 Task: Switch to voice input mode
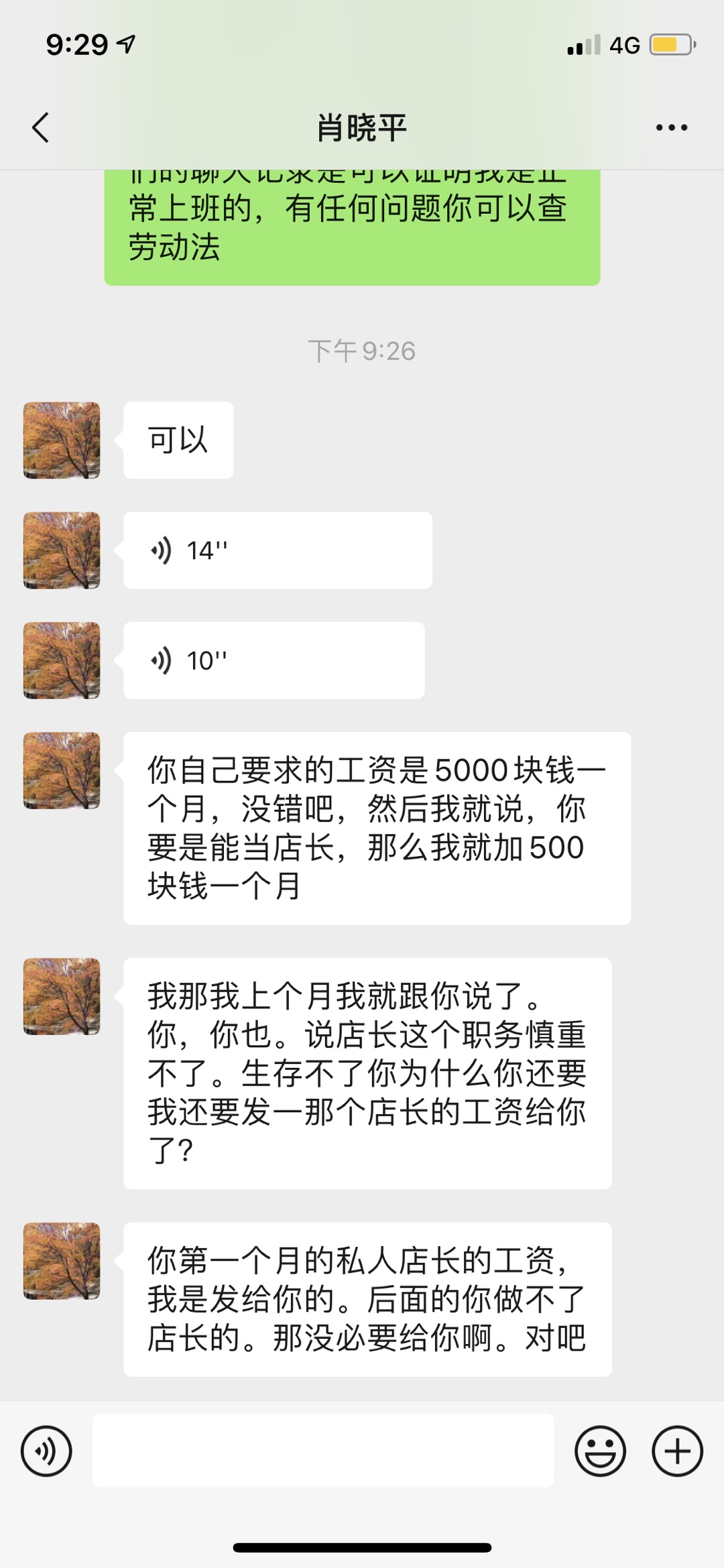(x=46, y=1451)
